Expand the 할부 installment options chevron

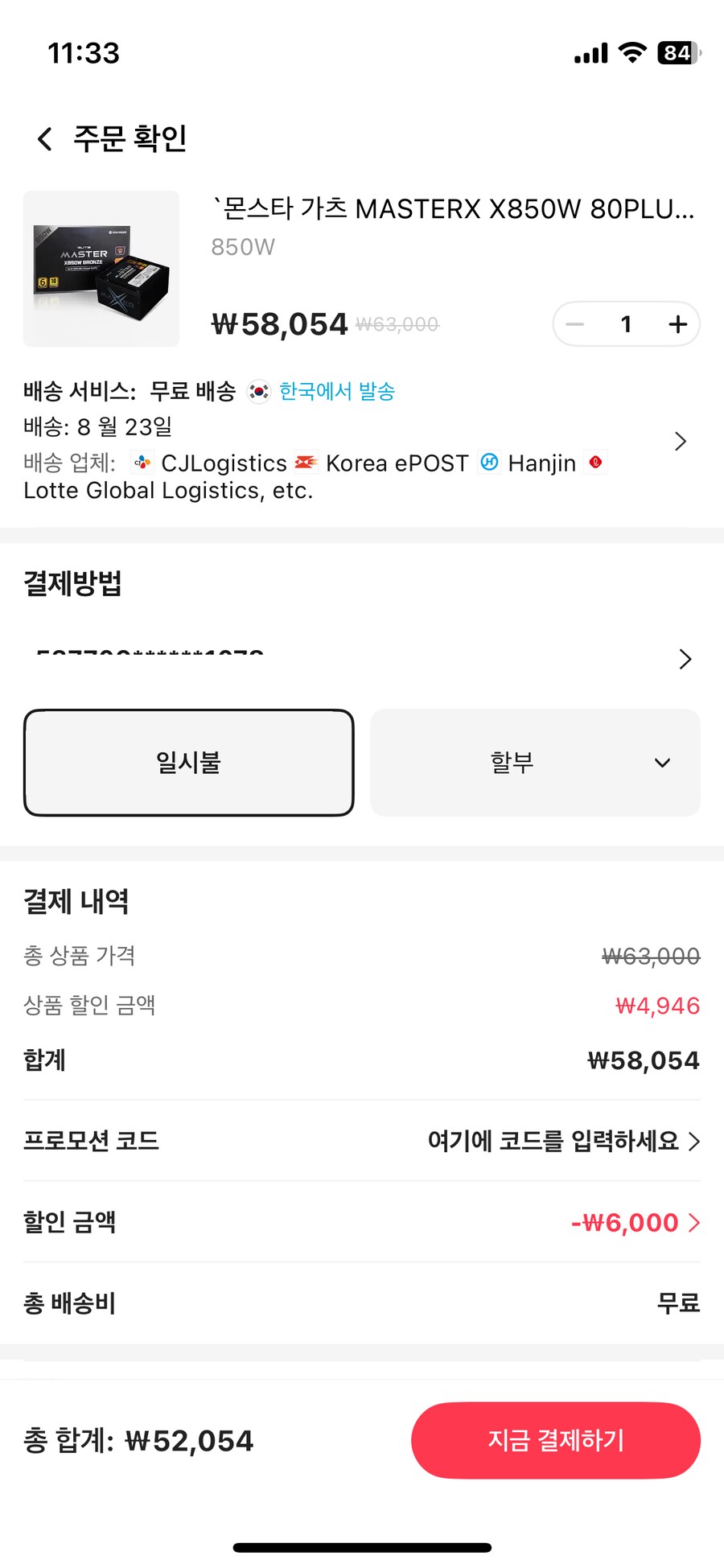click(661, 763)
